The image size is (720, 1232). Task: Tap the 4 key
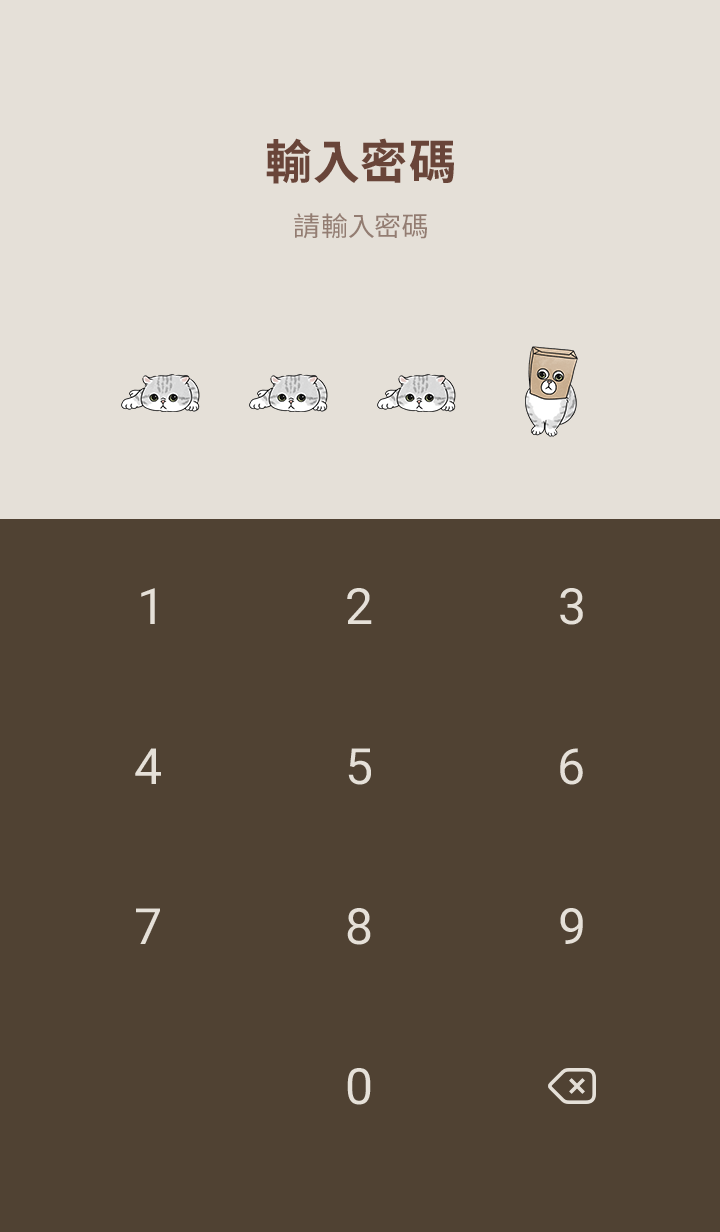[x=149, y=767]
